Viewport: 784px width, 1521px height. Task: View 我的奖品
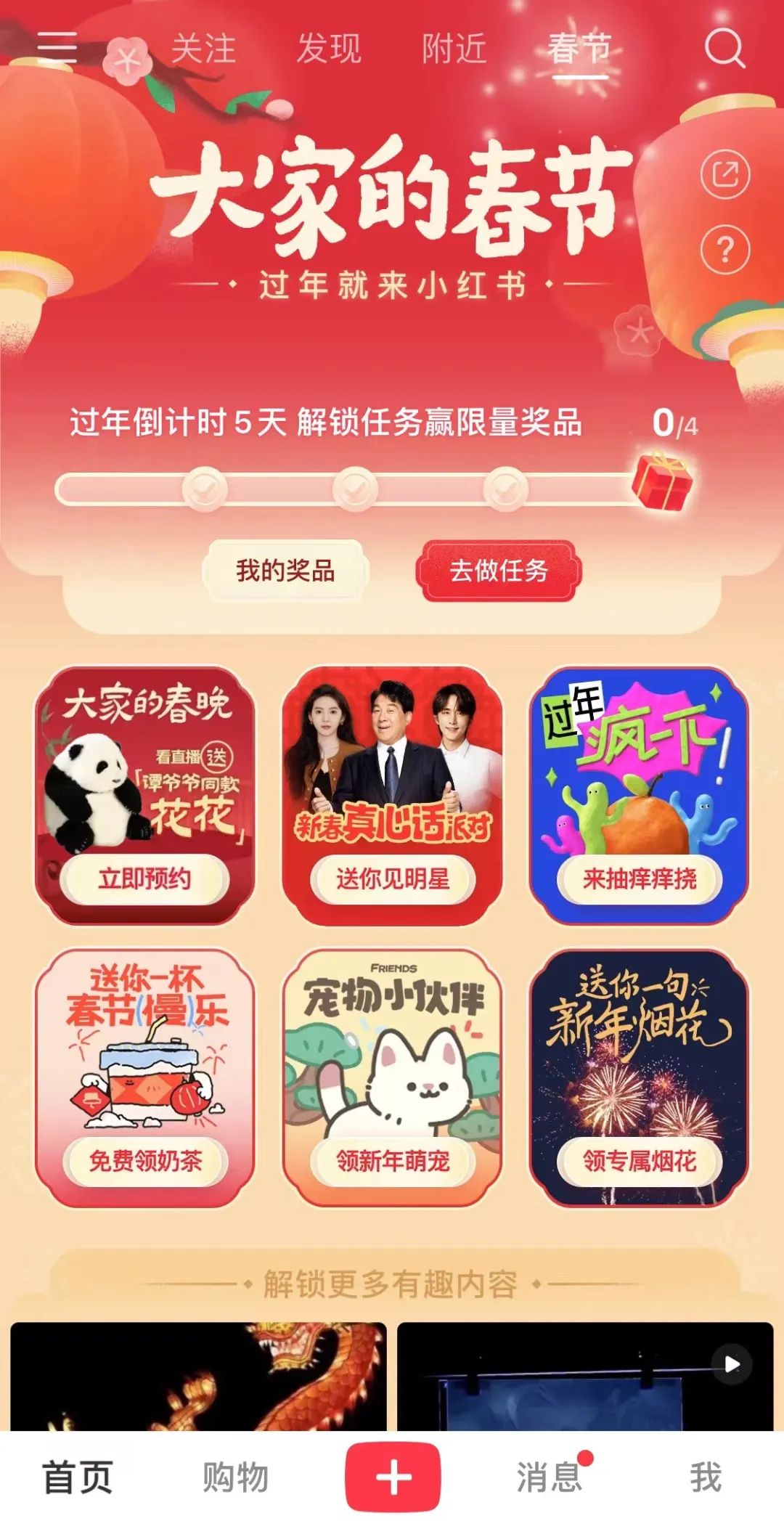click(285, 571)
